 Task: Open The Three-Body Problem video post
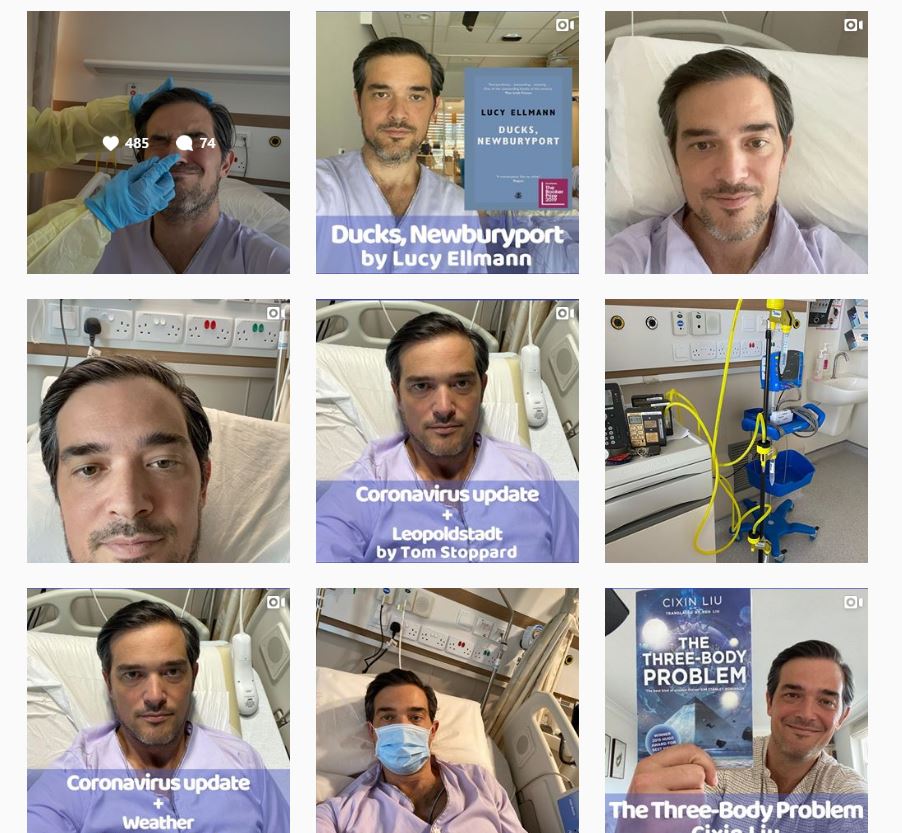(736, 710)
